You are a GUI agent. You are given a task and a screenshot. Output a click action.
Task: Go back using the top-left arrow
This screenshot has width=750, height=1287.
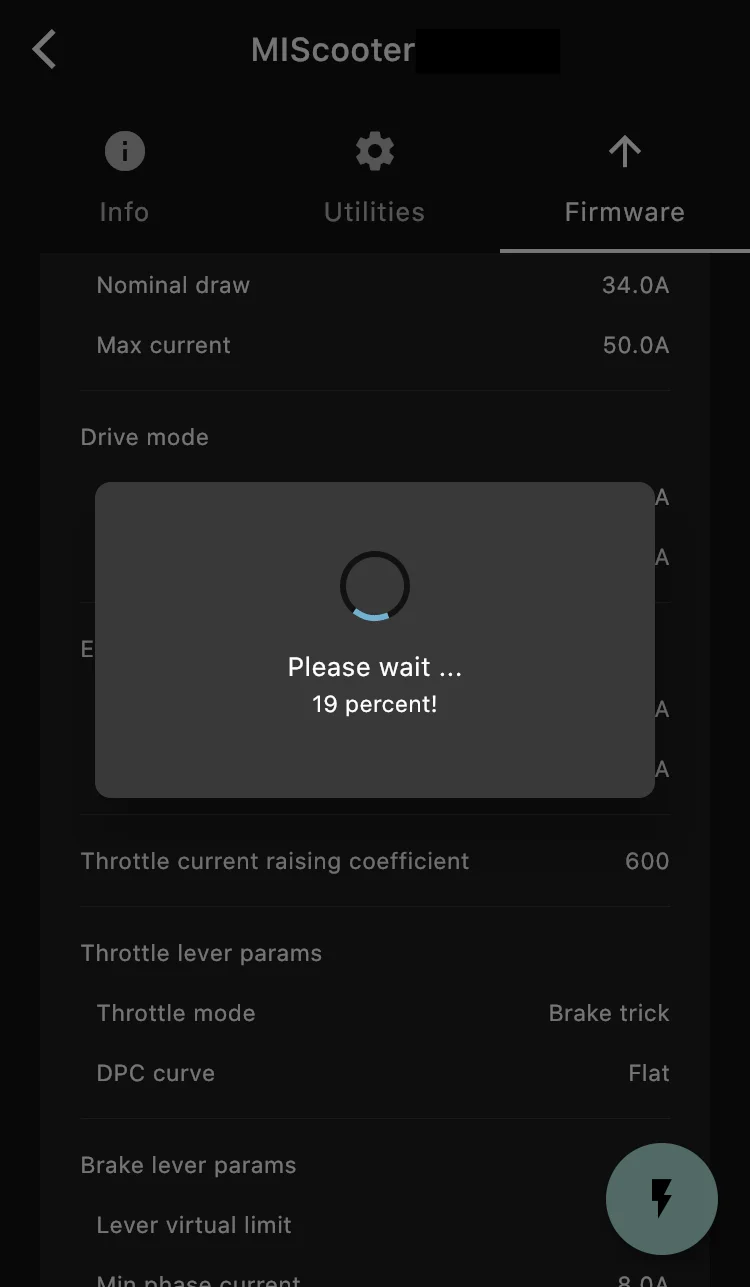pyautogui.click(x=44, y=49)
